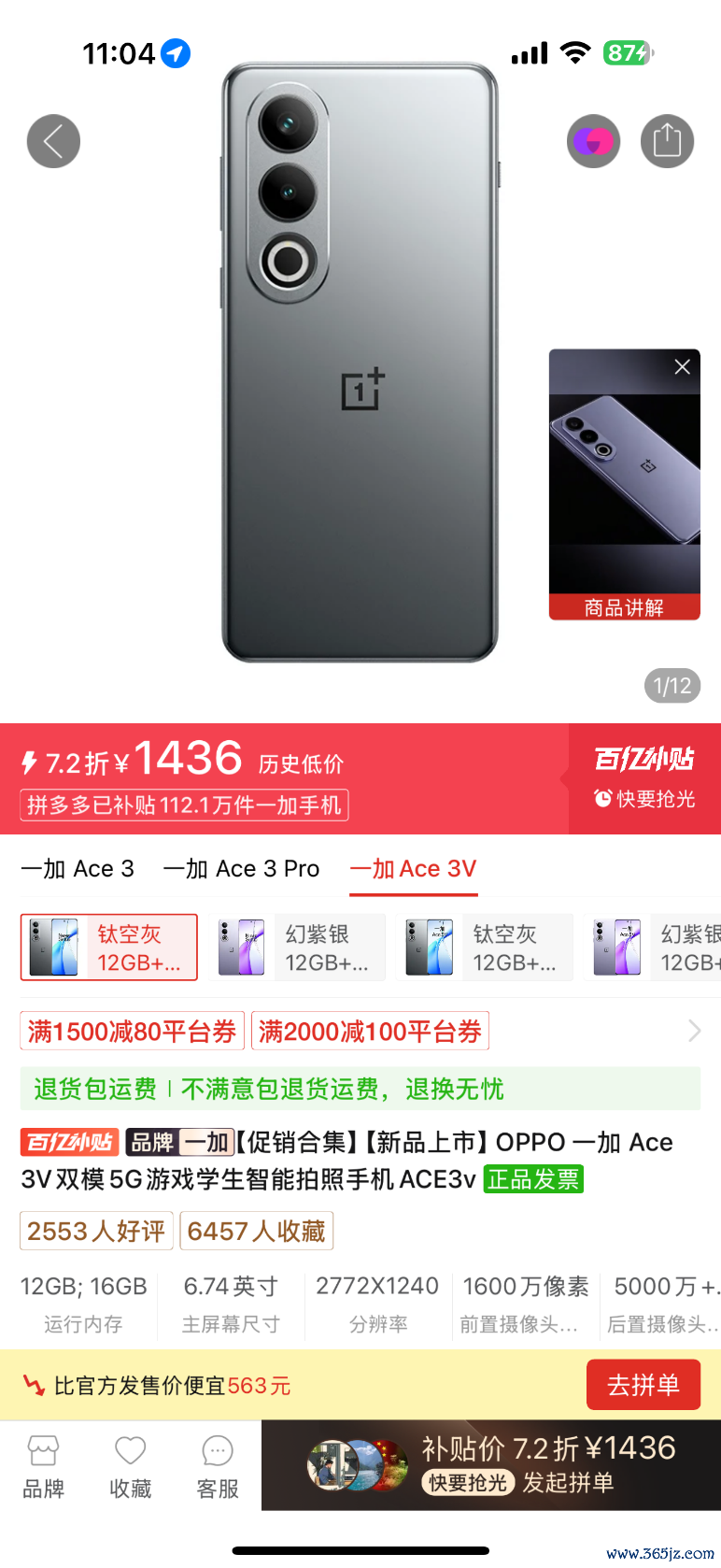Open the 百亿补贴 快要抢光 banner

pos(643,778)
